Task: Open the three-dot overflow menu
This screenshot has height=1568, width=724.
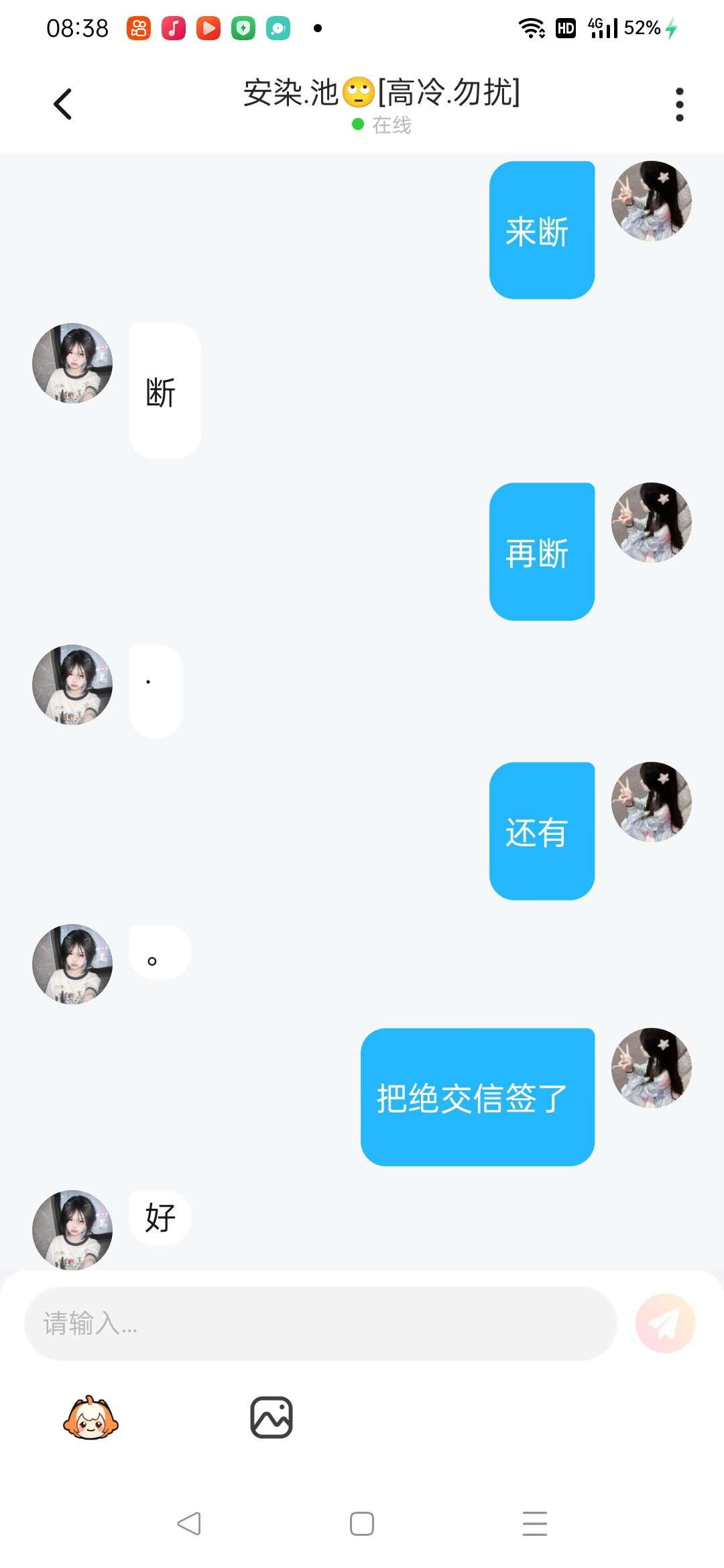Action: 679,105
